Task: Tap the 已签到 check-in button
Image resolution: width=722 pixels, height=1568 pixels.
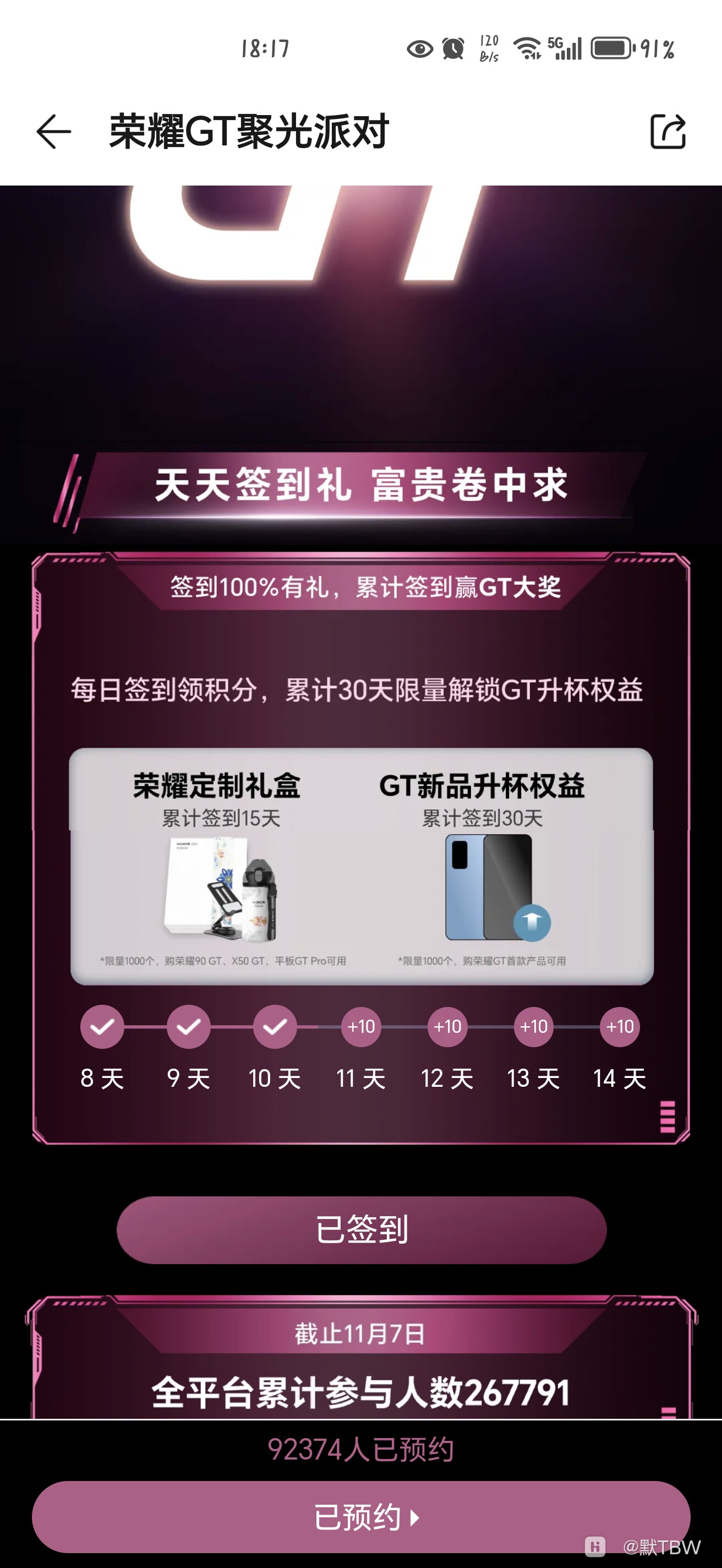Action: (362, 1229)
